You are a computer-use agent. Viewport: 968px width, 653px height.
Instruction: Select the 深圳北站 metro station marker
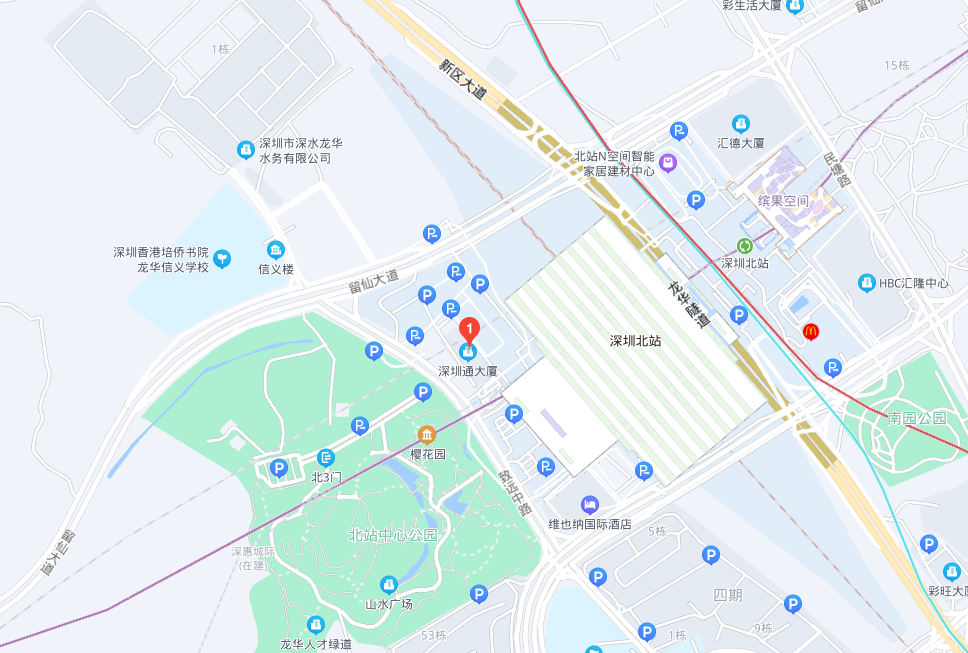click(x=745, y=246)
